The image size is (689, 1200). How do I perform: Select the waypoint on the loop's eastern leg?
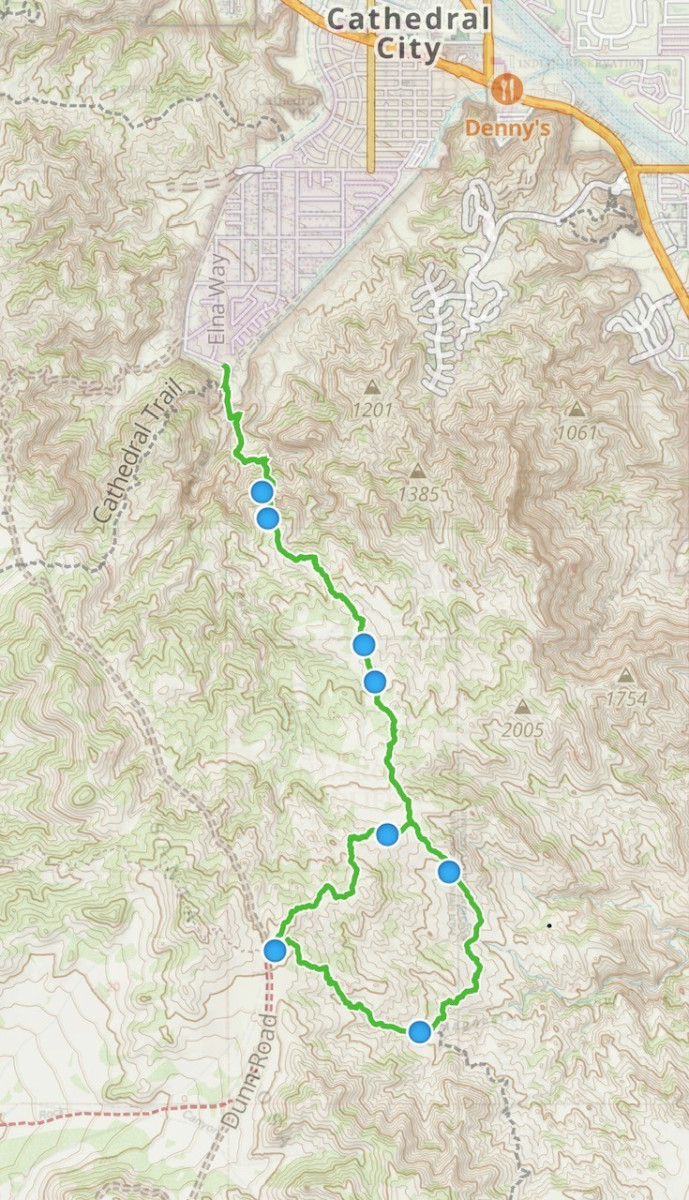(449, 871)
